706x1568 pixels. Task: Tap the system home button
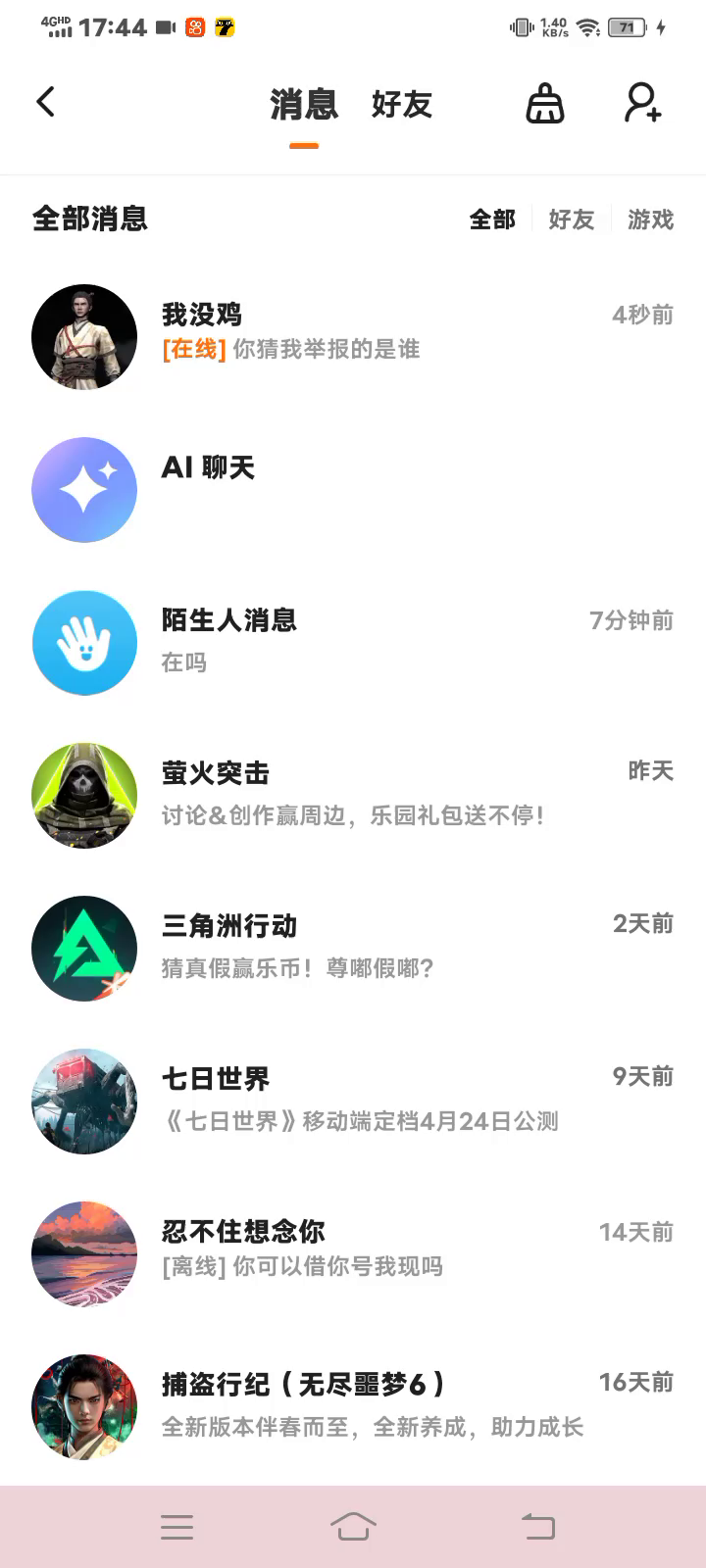tap(353, 1526)
